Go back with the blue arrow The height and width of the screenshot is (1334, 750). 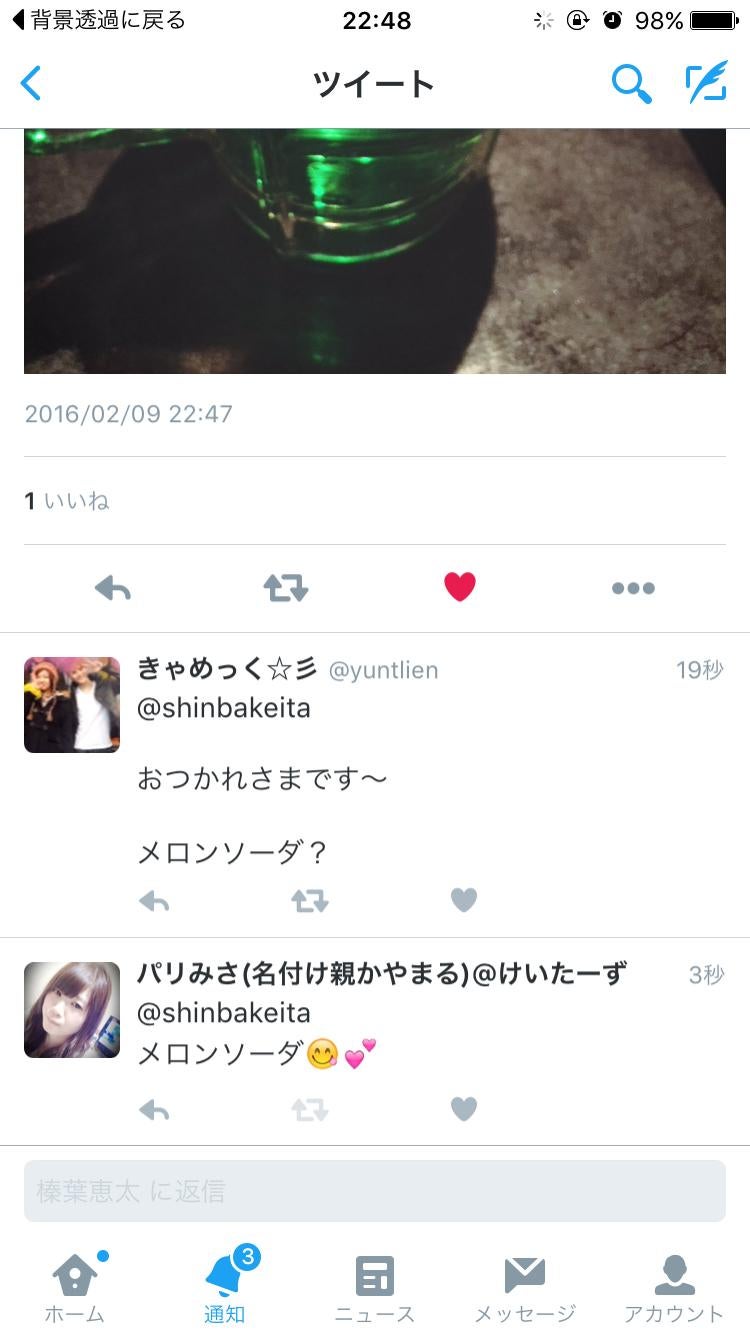click(x=31, y=84)
